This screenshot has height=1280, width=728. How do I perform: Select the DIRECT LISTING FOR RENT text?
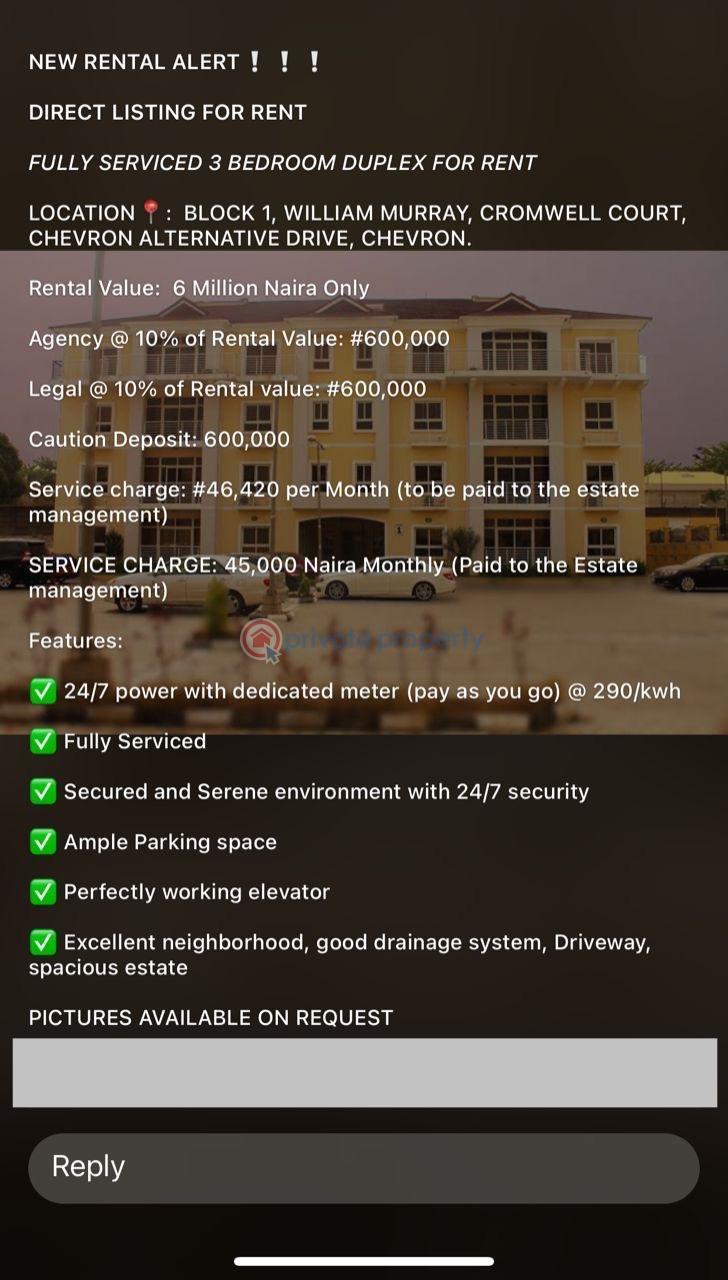coord(166,112)
